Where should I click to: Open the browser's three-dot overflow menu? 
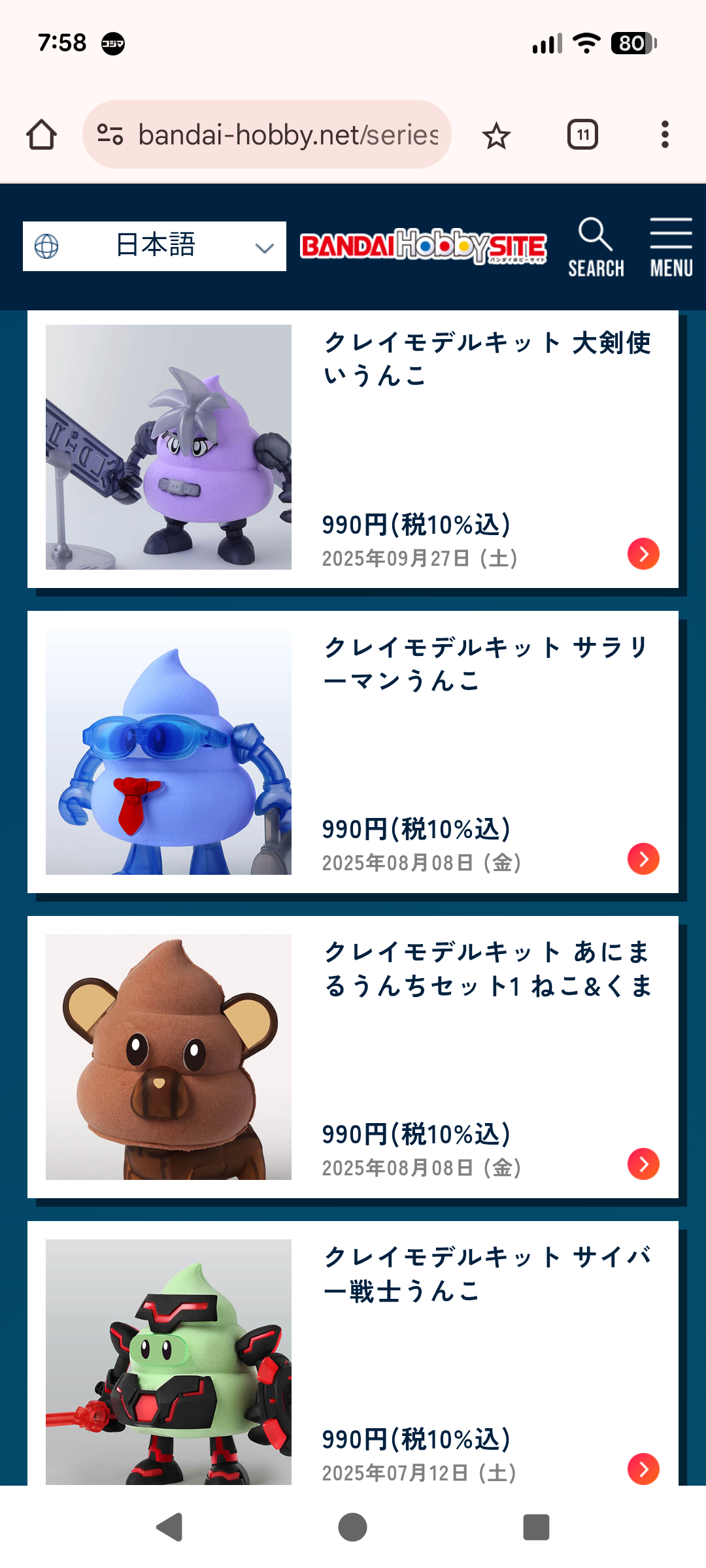click(x=665, y=135)
